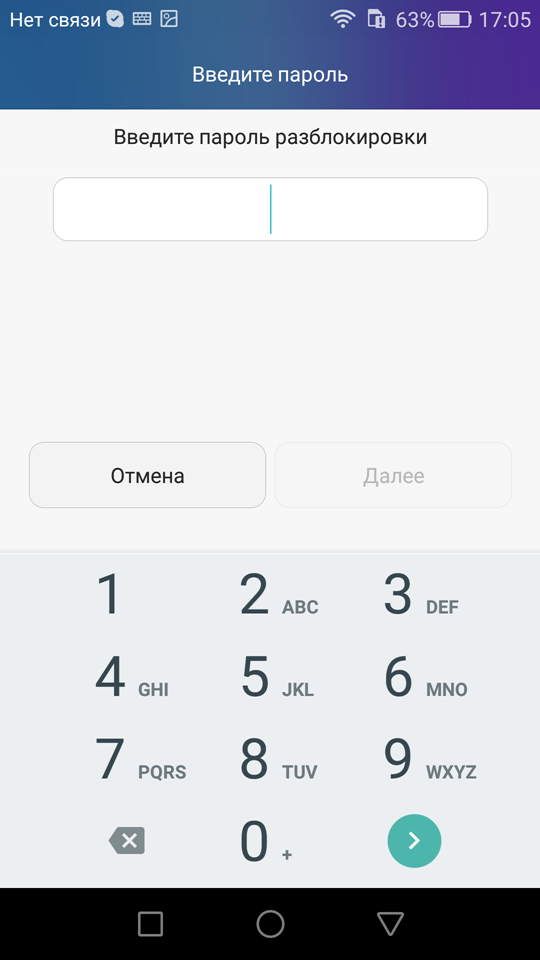Tap the Далее button
The width and height of the screenshot is (540, 960).
(393, 475)
